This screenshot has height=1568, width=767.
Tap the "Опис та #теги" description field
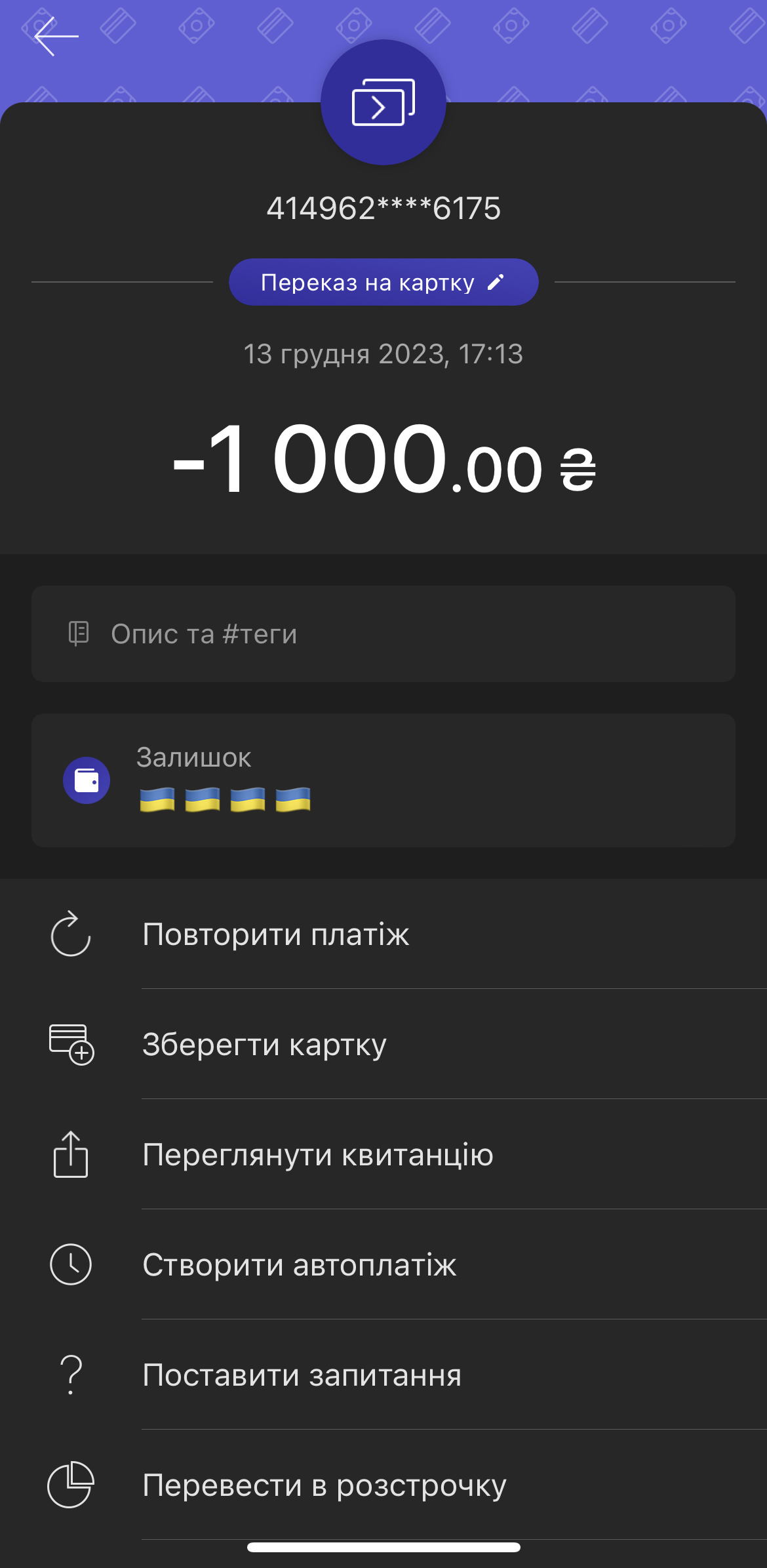click(x=383, y=633)
